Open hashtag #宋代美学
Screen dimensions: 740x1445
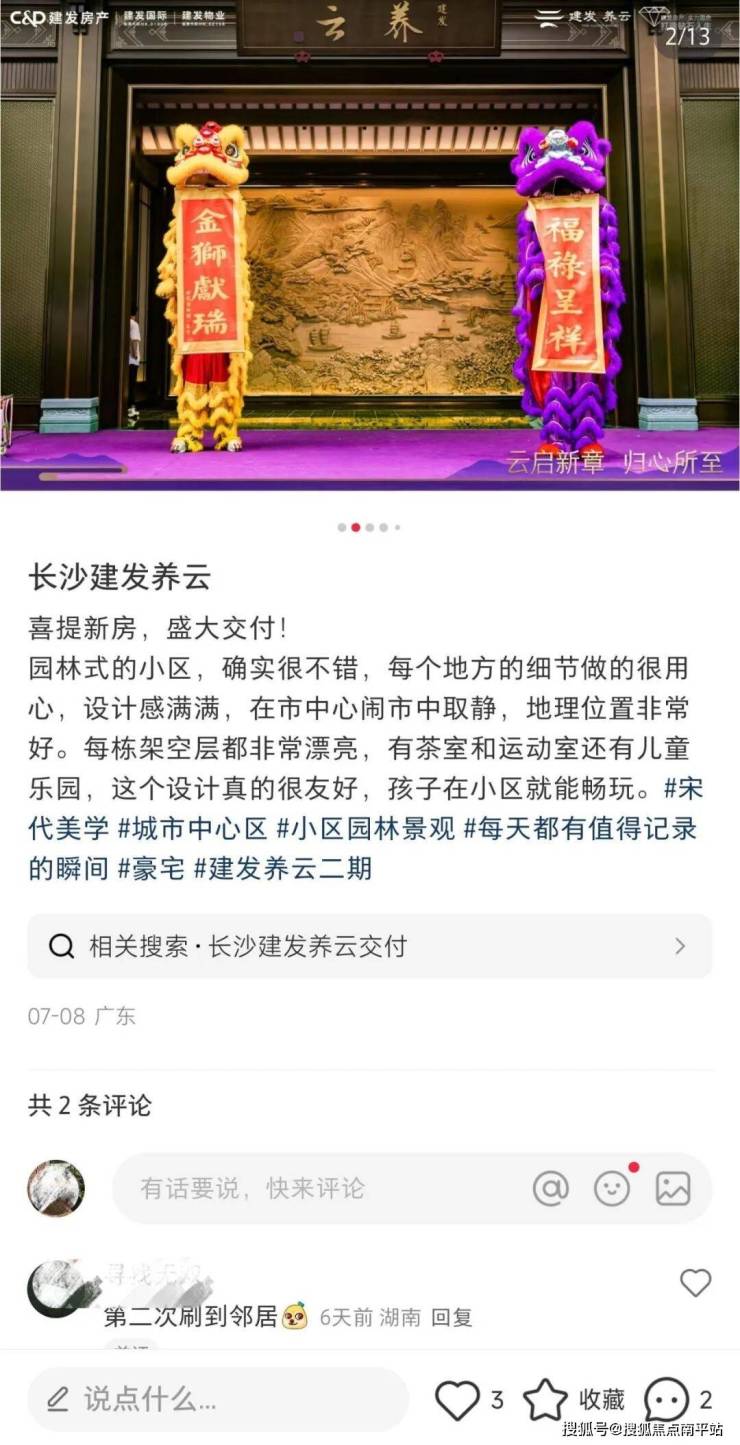click(x=684, y=789)
